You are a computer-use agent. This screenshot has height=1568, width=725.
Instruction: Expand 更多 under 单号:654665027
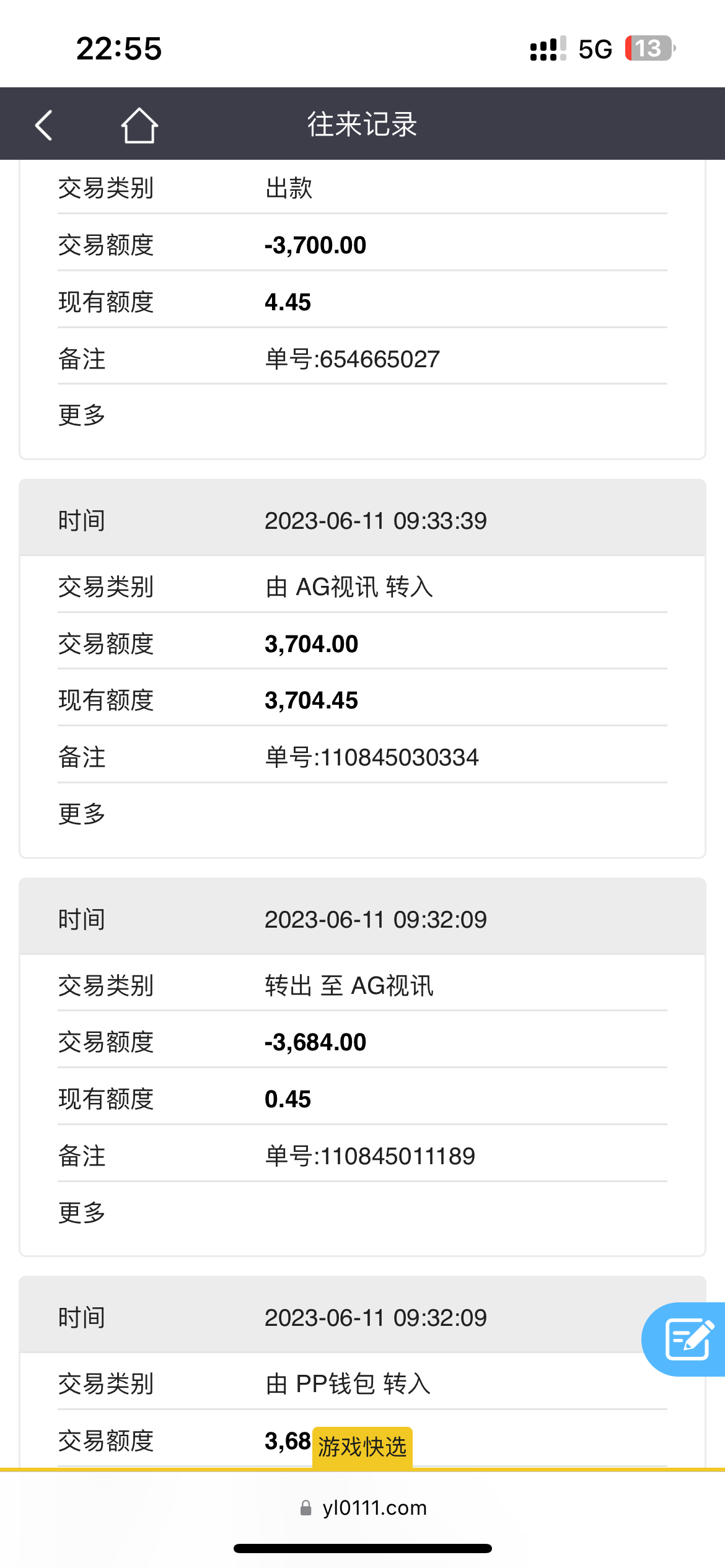pos(82,416)
